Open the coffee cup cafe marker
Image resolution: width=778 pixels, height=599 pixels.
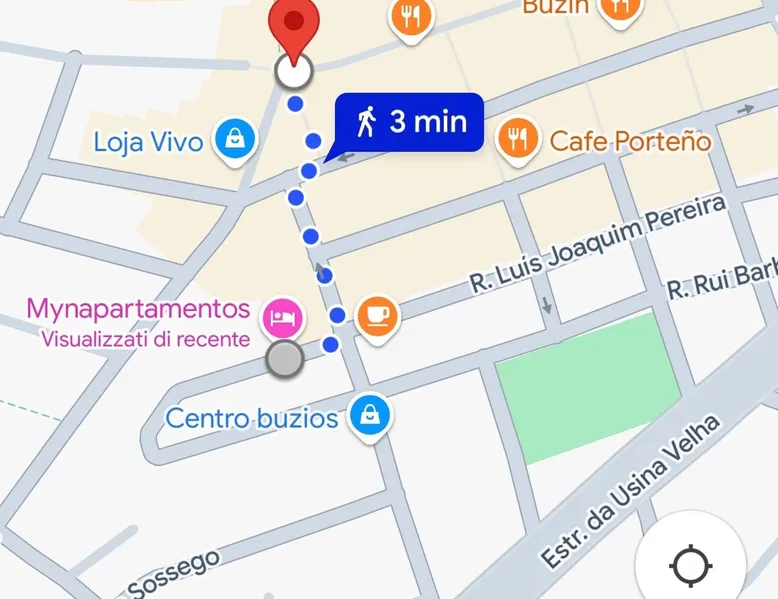pos(377,316)
